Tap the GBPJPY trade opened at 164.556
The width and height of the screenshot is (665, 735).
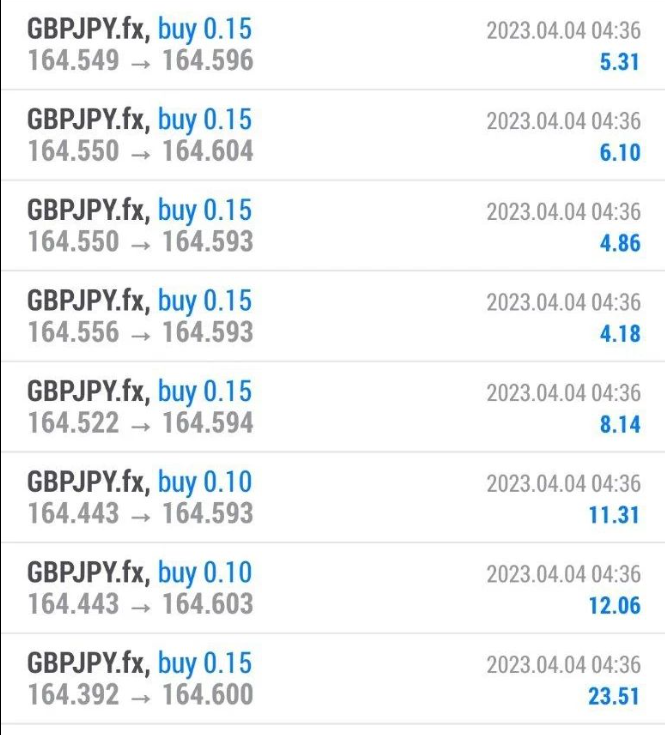pyautogui.click(x=332, y=316)
